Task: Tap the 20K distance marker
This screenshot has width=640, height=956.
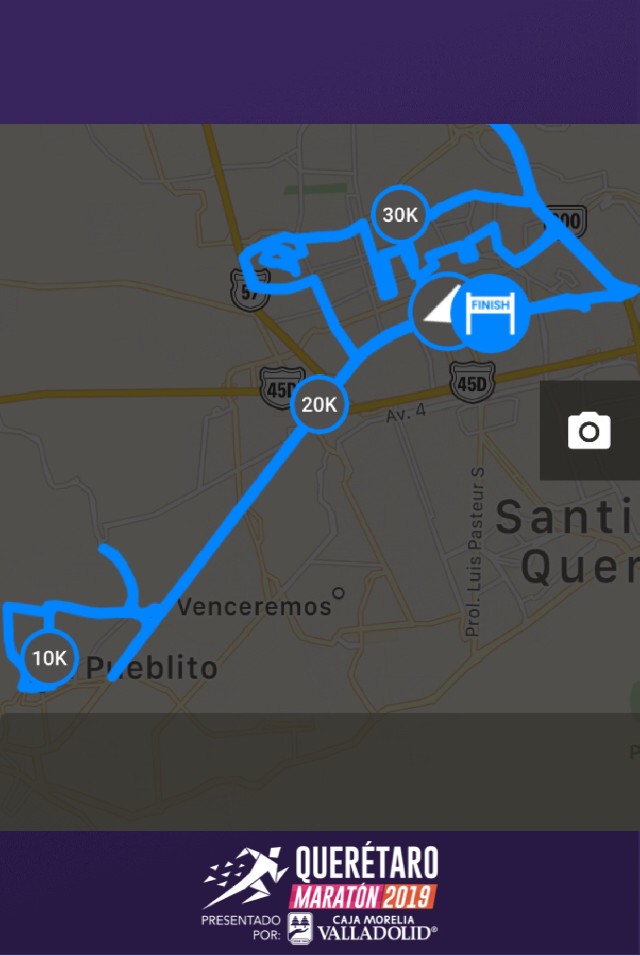Action: (x=320, y=405)
